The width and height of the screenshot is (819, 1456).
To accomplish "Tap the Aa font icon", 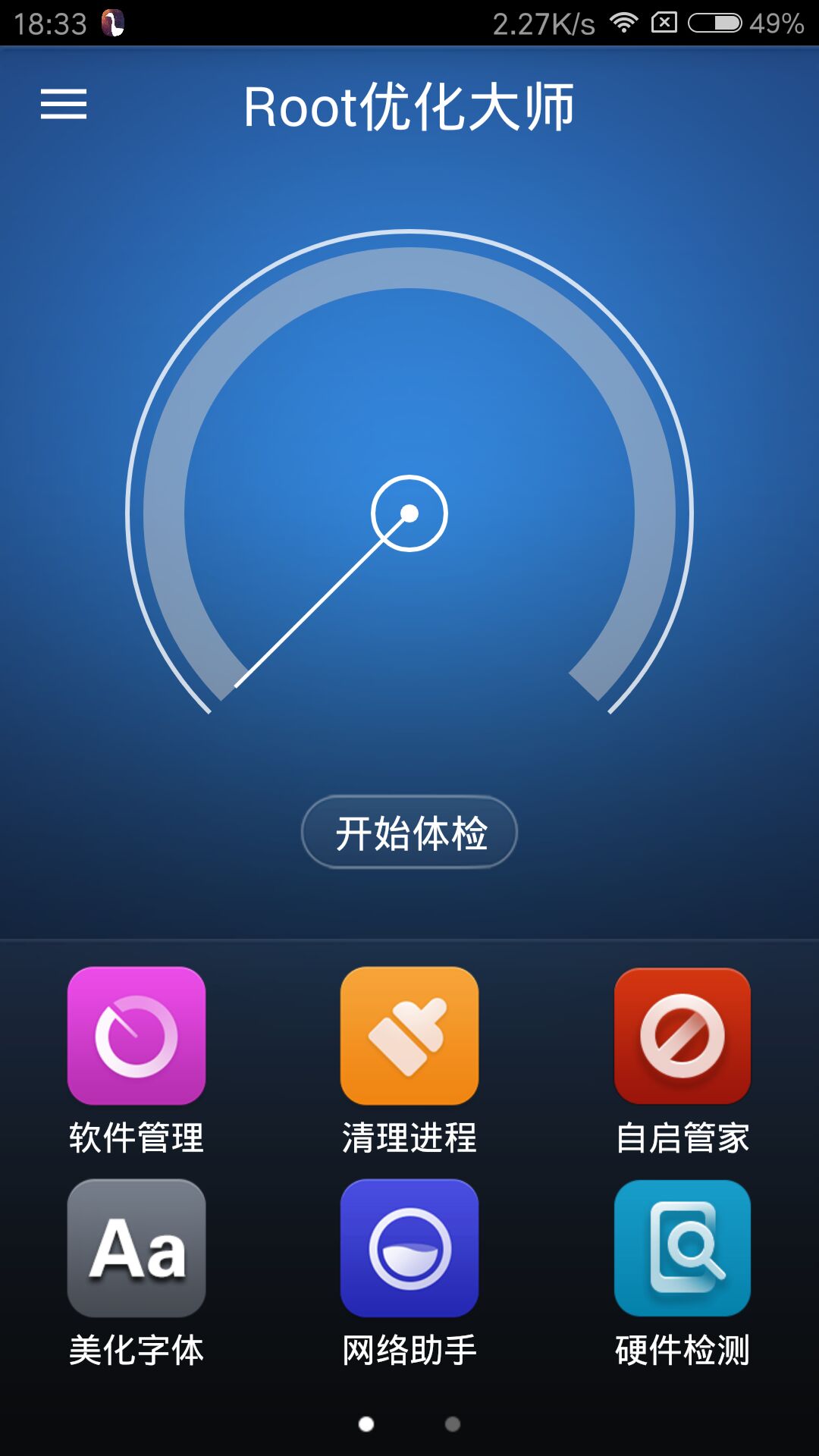I will coord(136,1247).
